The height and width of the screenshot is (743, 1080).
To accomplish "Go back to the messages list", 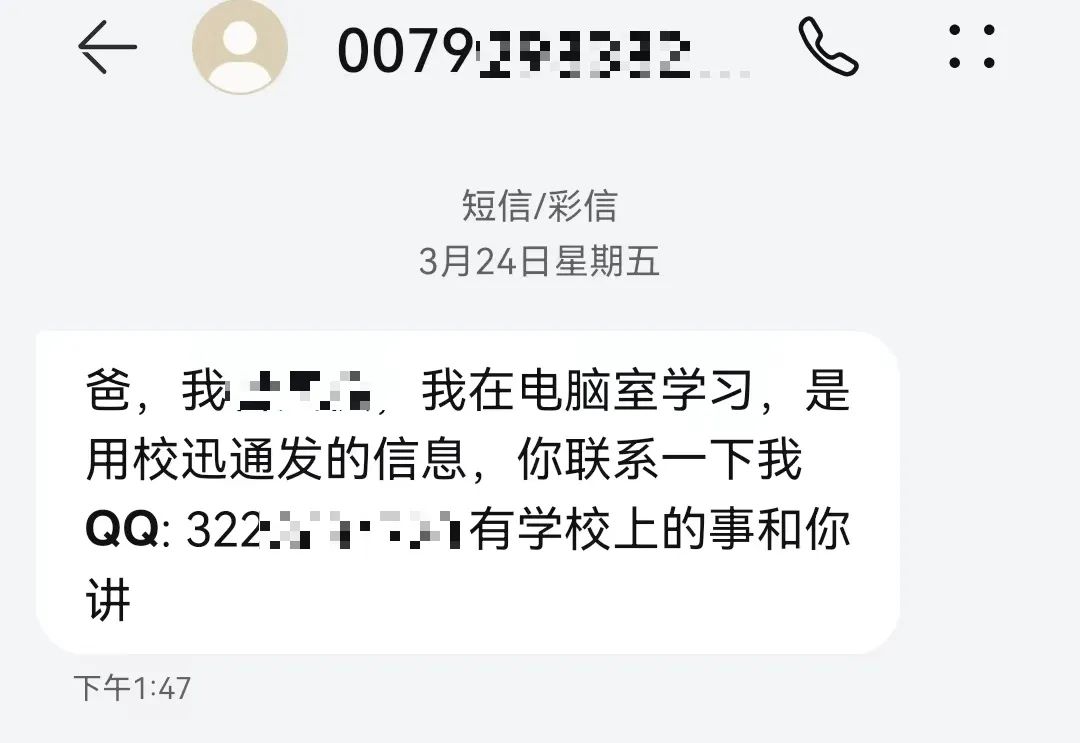I will point(107,46).
